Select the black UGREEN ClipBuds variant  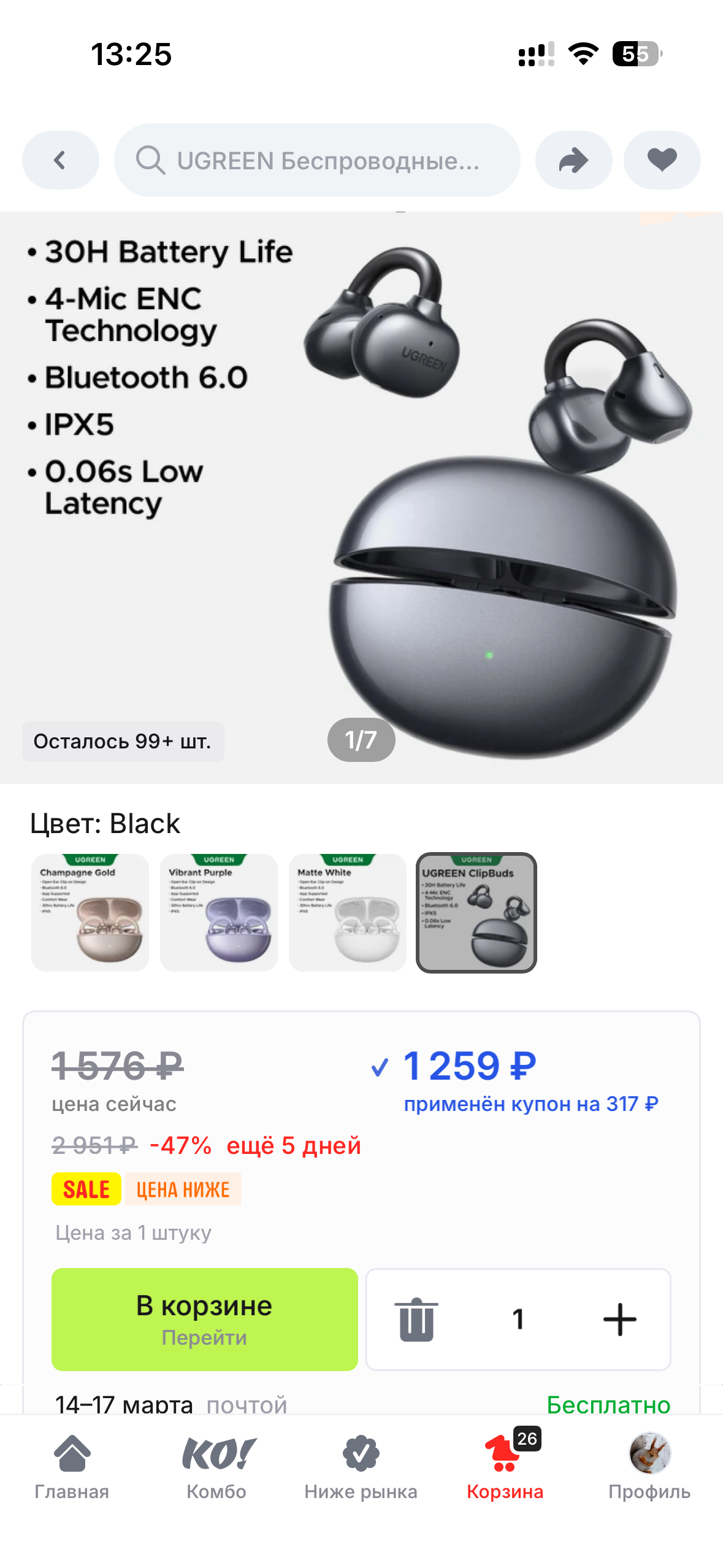pos(476,912)
